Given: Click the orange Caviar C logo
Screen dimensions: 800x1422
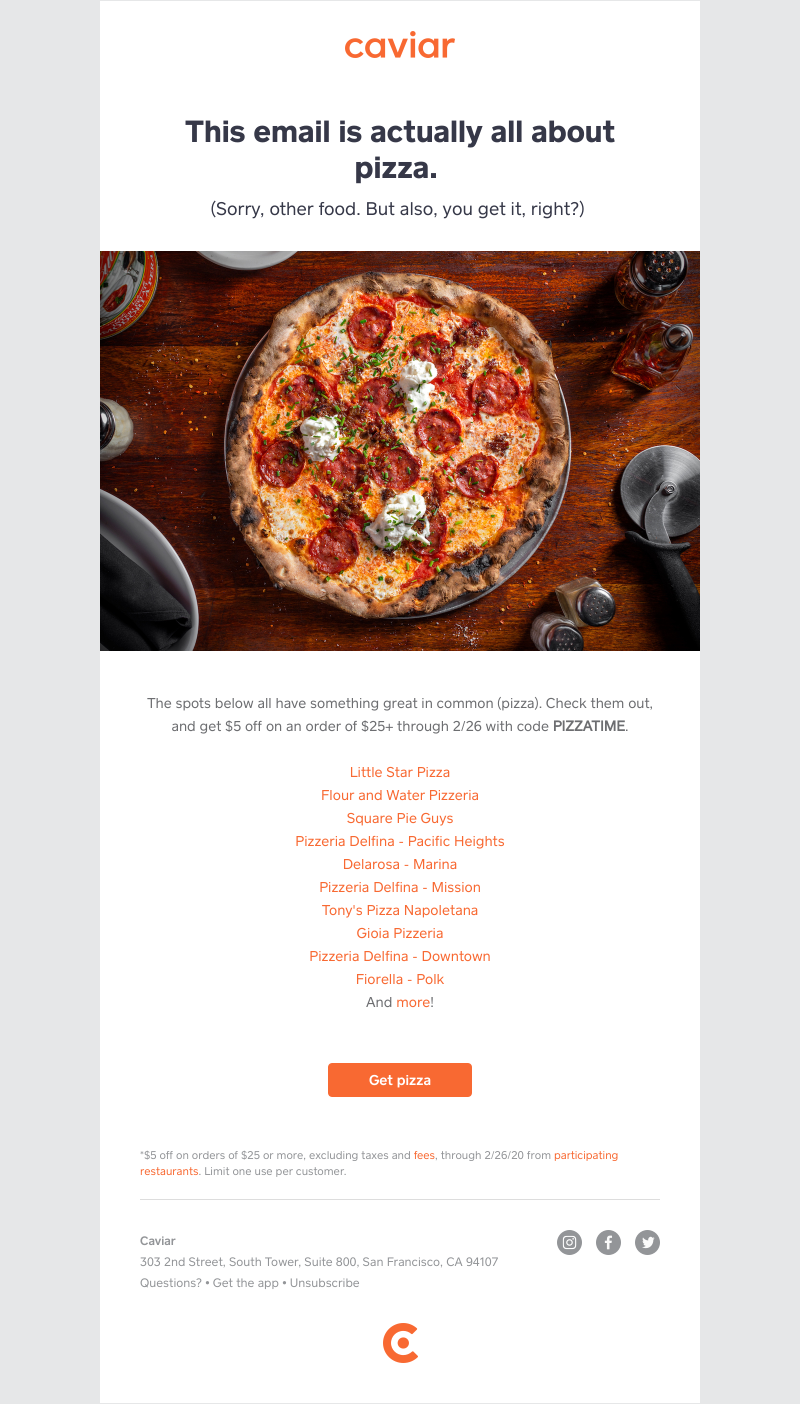Looking at the screenshot, I should [x=400, y=1343].
